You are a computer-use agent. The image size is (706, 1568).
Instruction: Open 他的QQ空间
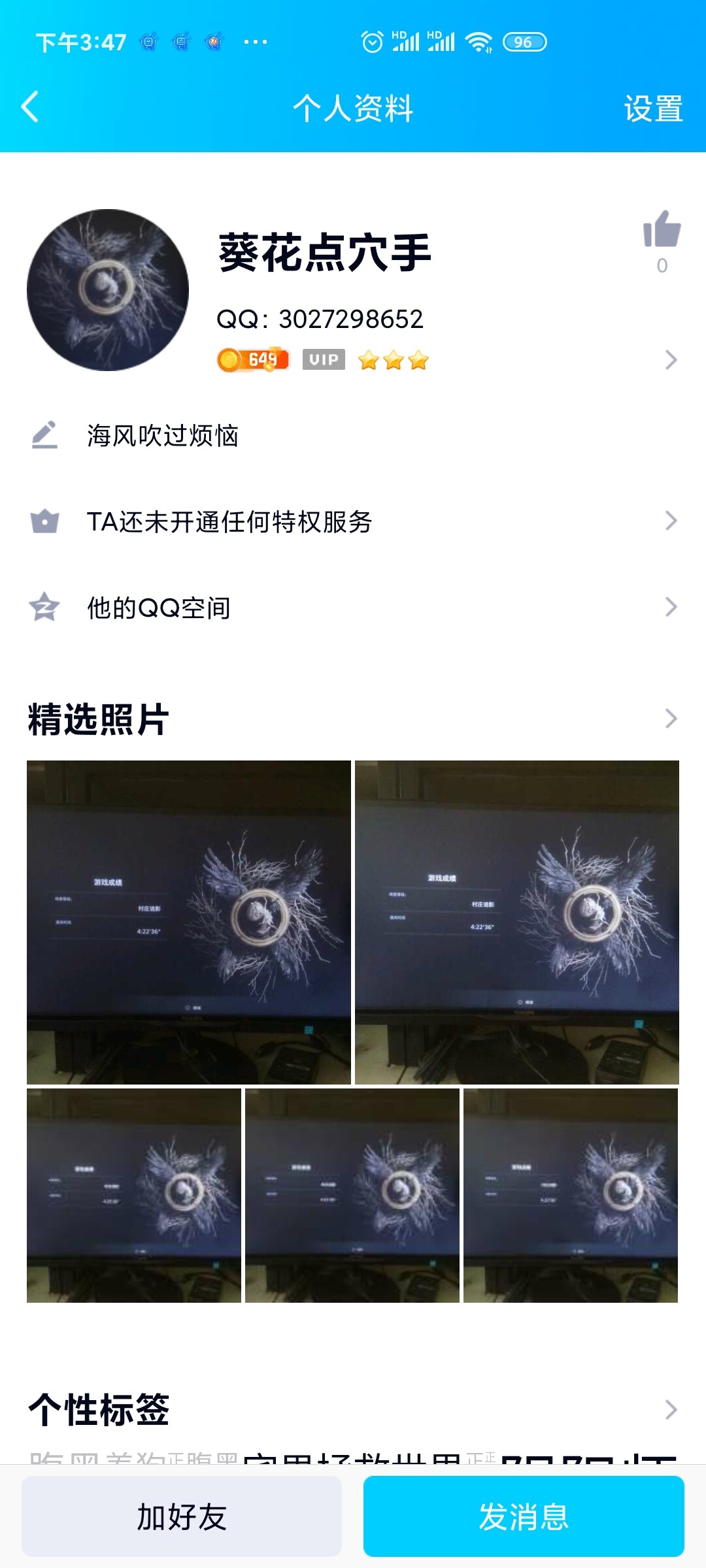coord(353,608)
